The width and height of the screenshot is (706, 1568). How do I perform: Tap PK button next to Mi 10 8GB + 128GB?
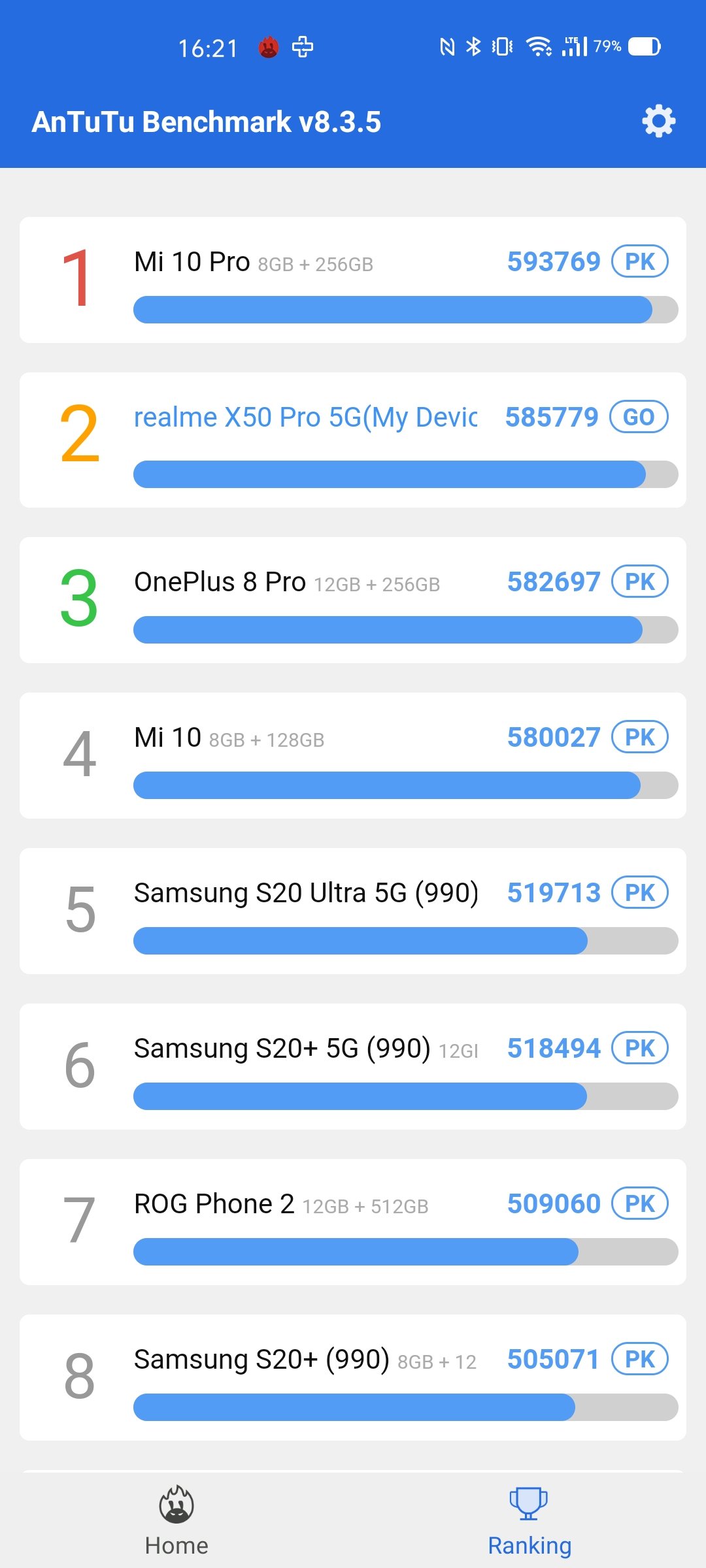tap(639, 737)
